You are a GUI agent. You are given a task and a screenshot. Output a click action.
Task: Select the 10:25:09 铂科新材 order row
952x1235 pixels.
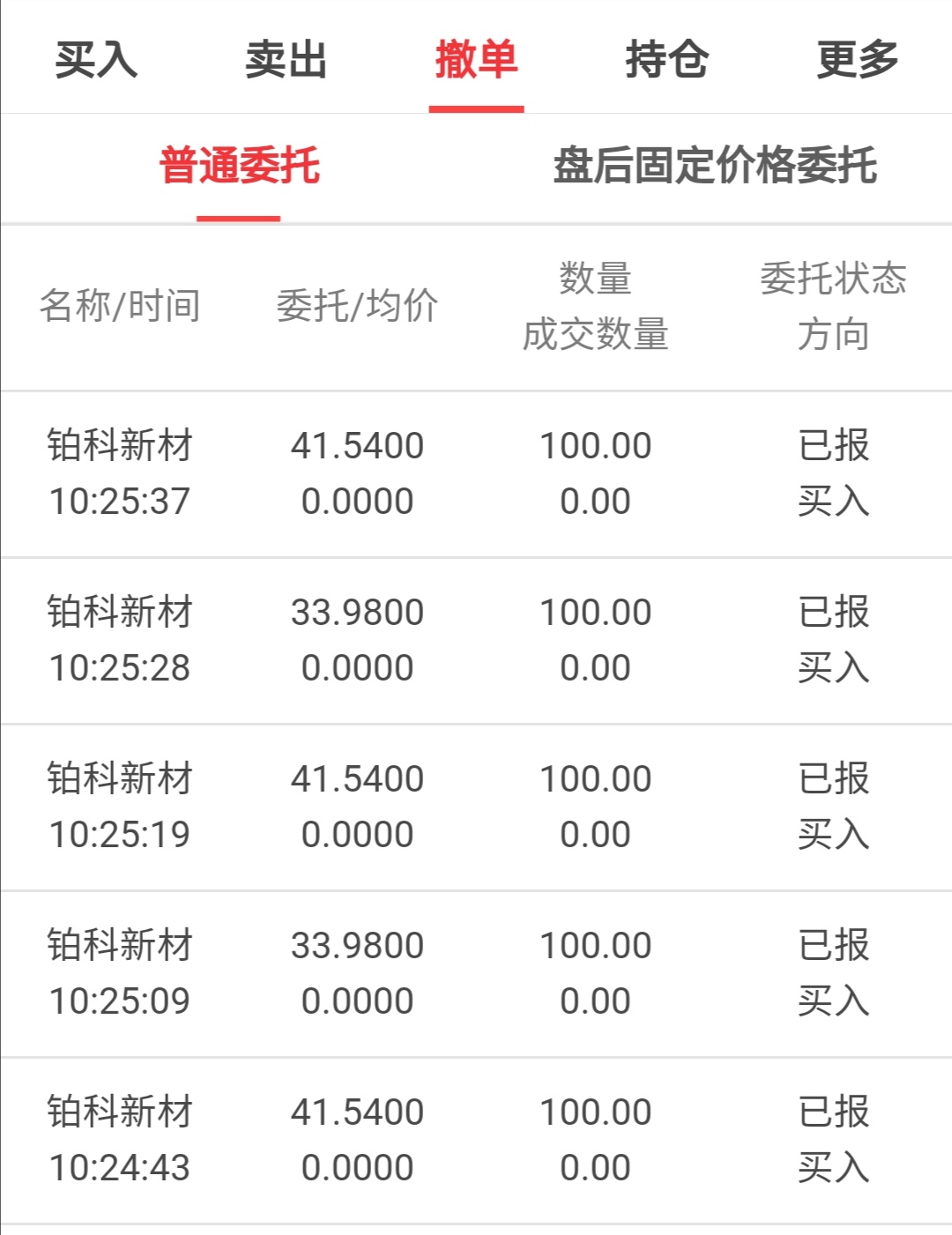[x=476, y=973]
